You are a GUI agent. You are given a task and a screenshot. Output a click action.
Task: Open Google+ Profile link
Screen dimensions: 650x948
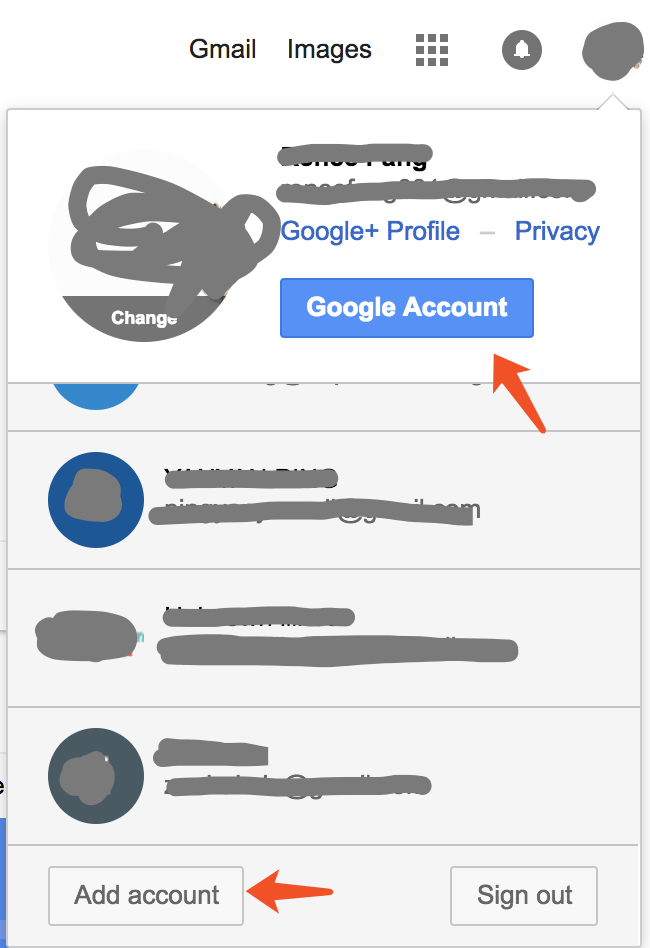[x=370, y=231]
